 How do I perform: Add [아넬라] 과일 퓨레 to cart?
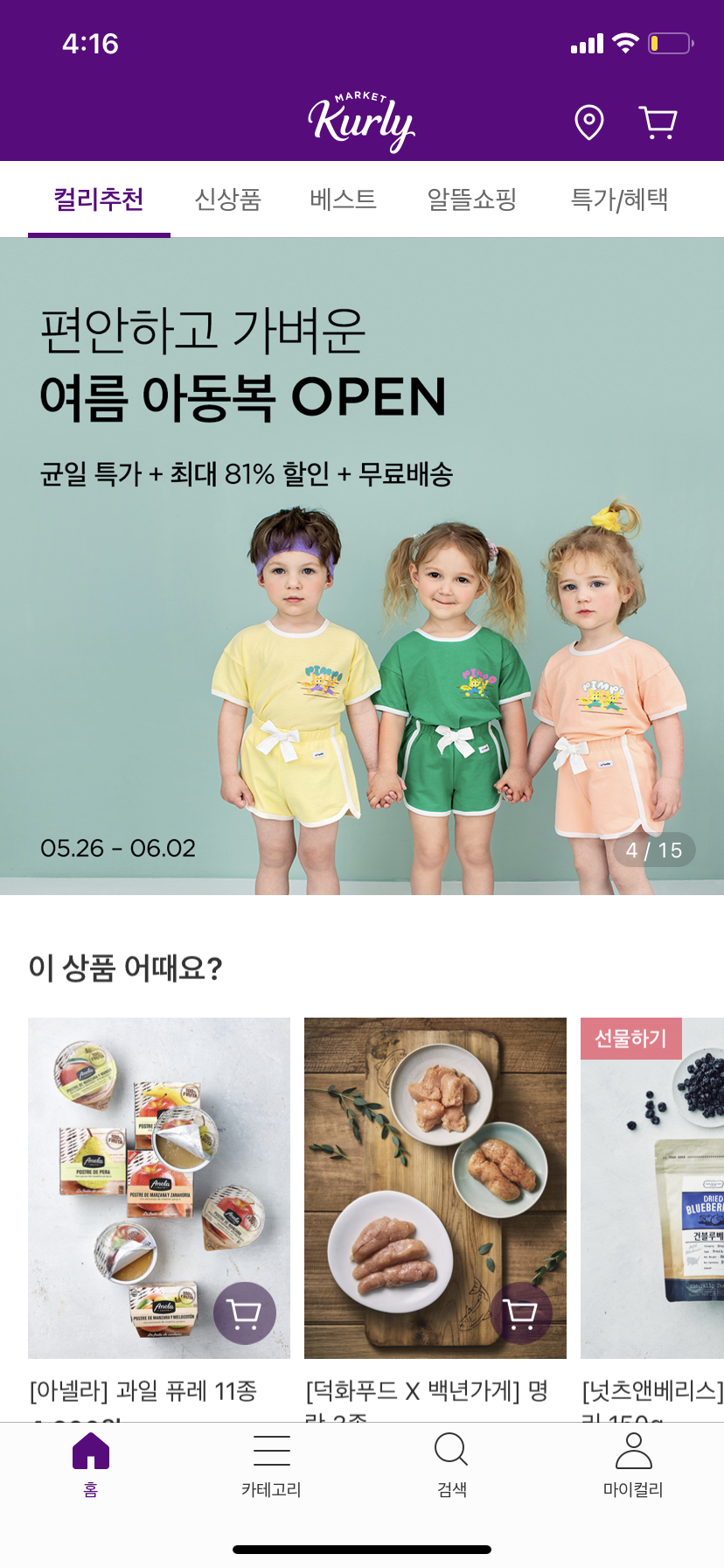click(245, 1312)
